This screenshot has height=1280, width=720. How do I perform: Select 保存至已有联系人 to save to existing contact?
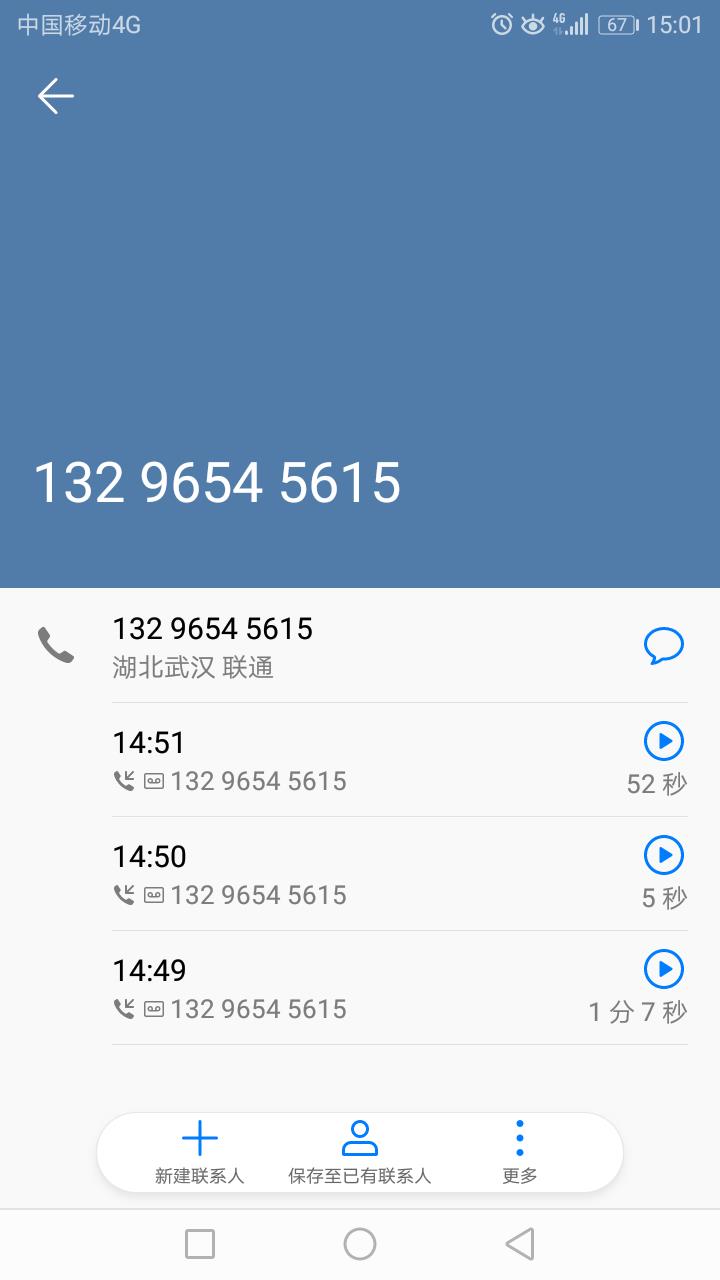[360, 1153]
